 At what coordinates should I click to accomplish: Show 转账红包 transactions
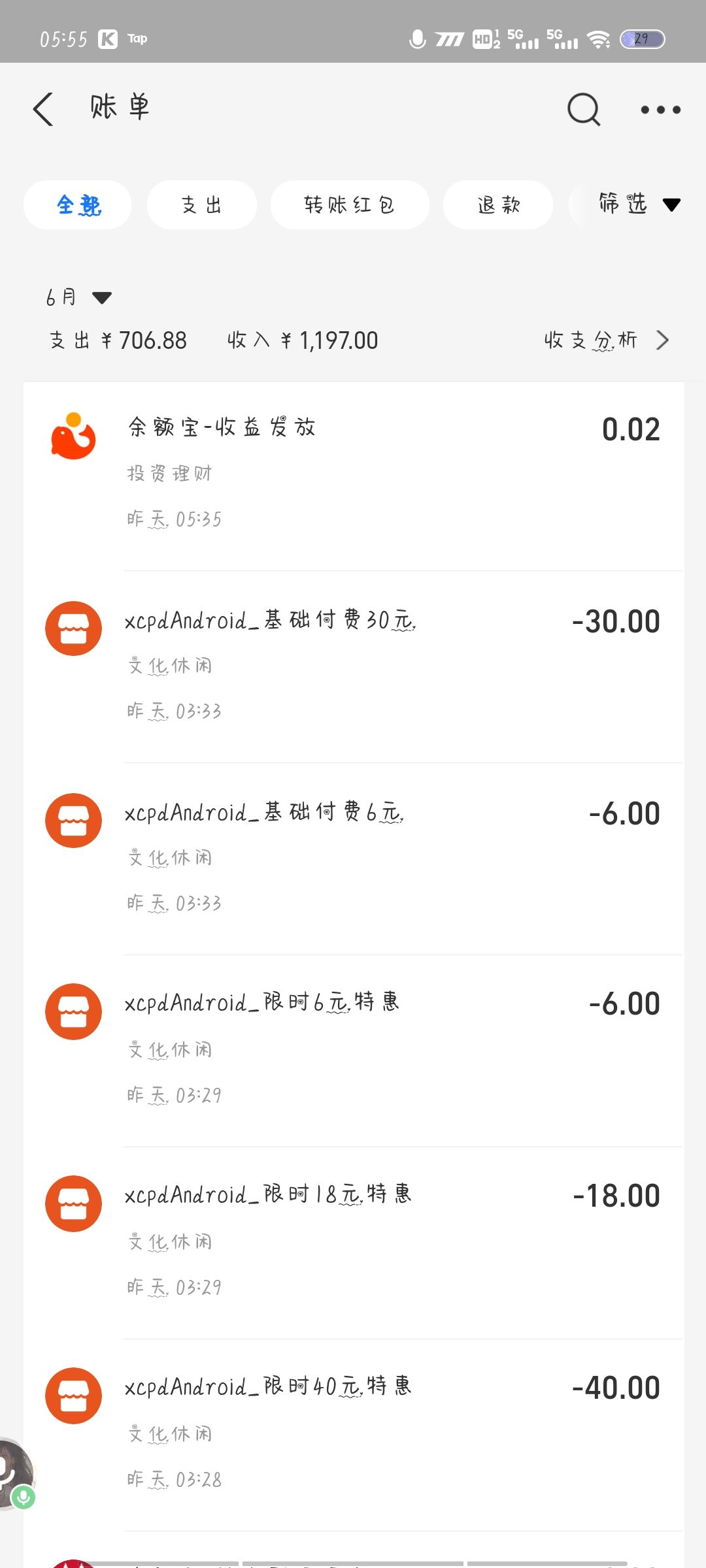pyautogui.click(x=350, y=205)
